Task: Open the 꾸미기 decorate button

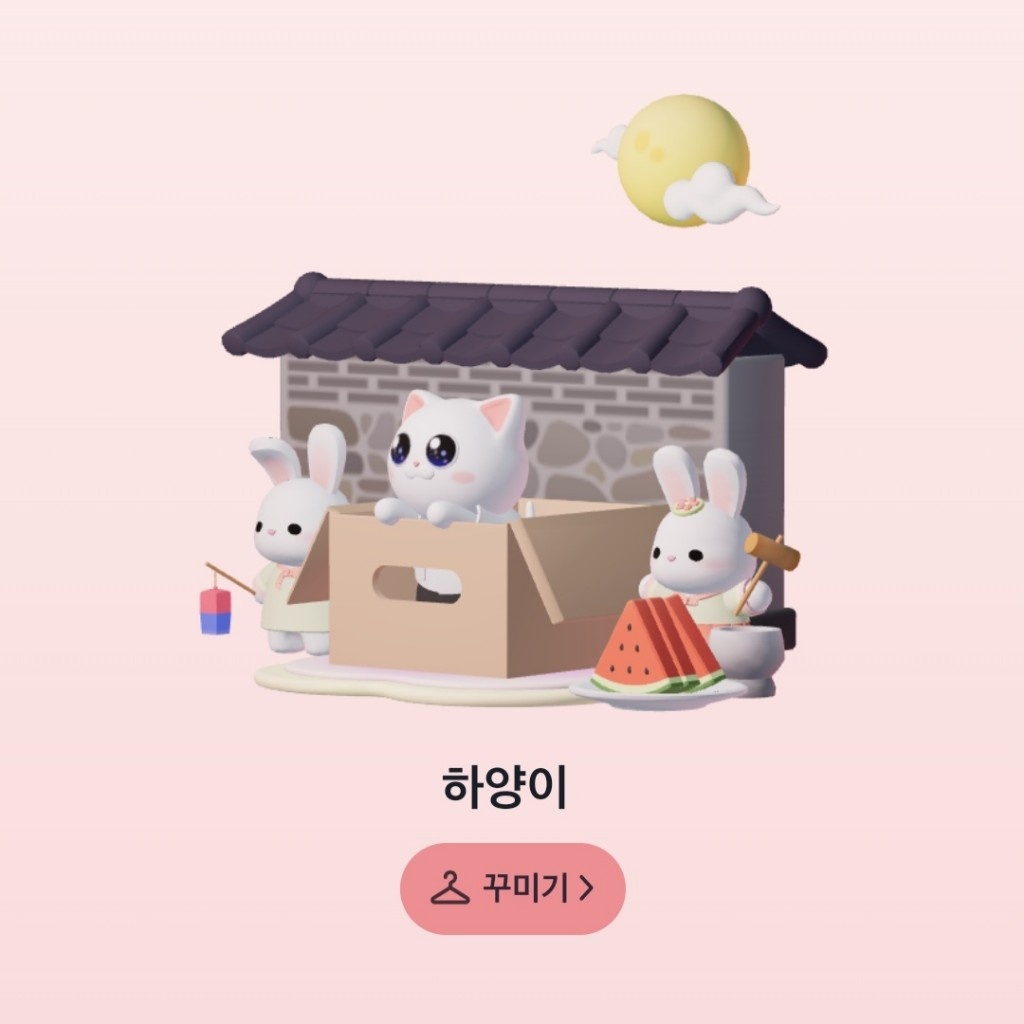Action: [512, 888]
